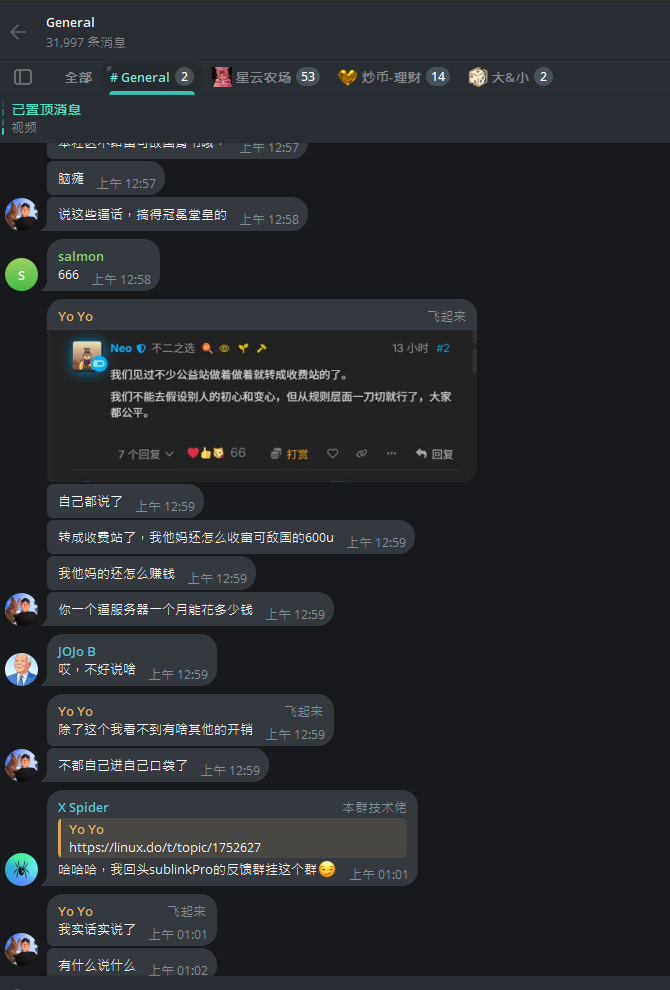Screen dimensions: 670x990
Task: Toggle the sidebar panel icon
Action: [23, 77]
